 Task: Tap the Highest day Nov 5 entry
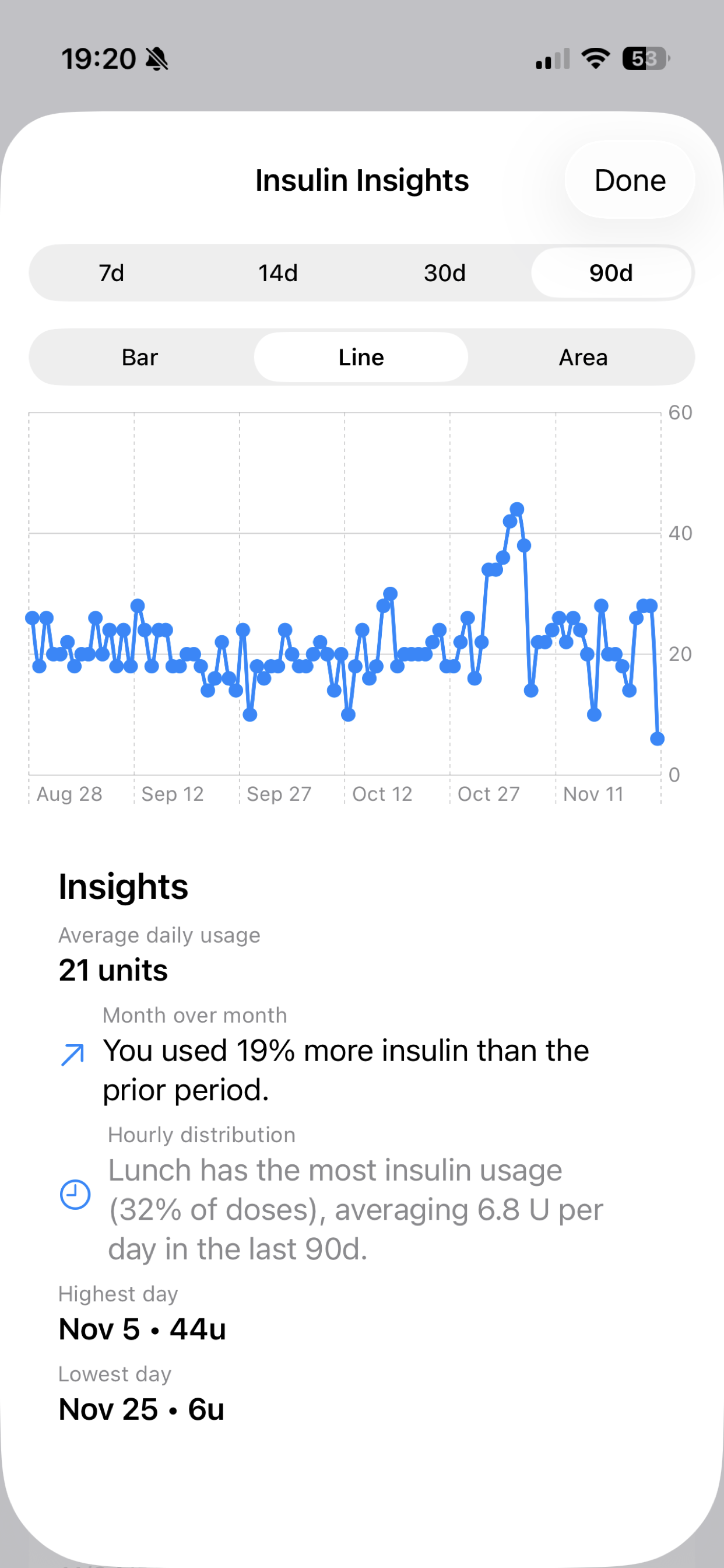click(x=142, y=1329)
